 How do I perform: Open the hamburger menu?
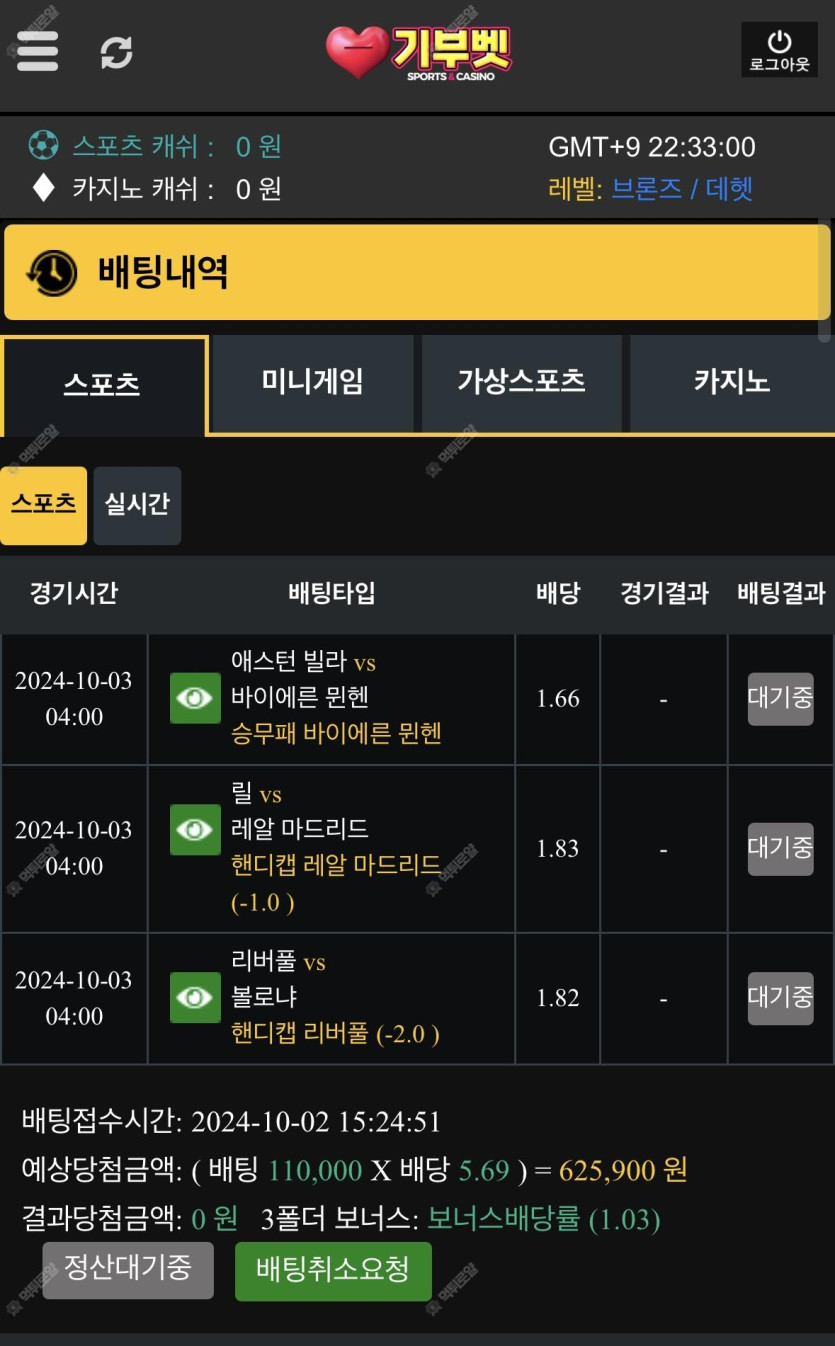[37, 51]
